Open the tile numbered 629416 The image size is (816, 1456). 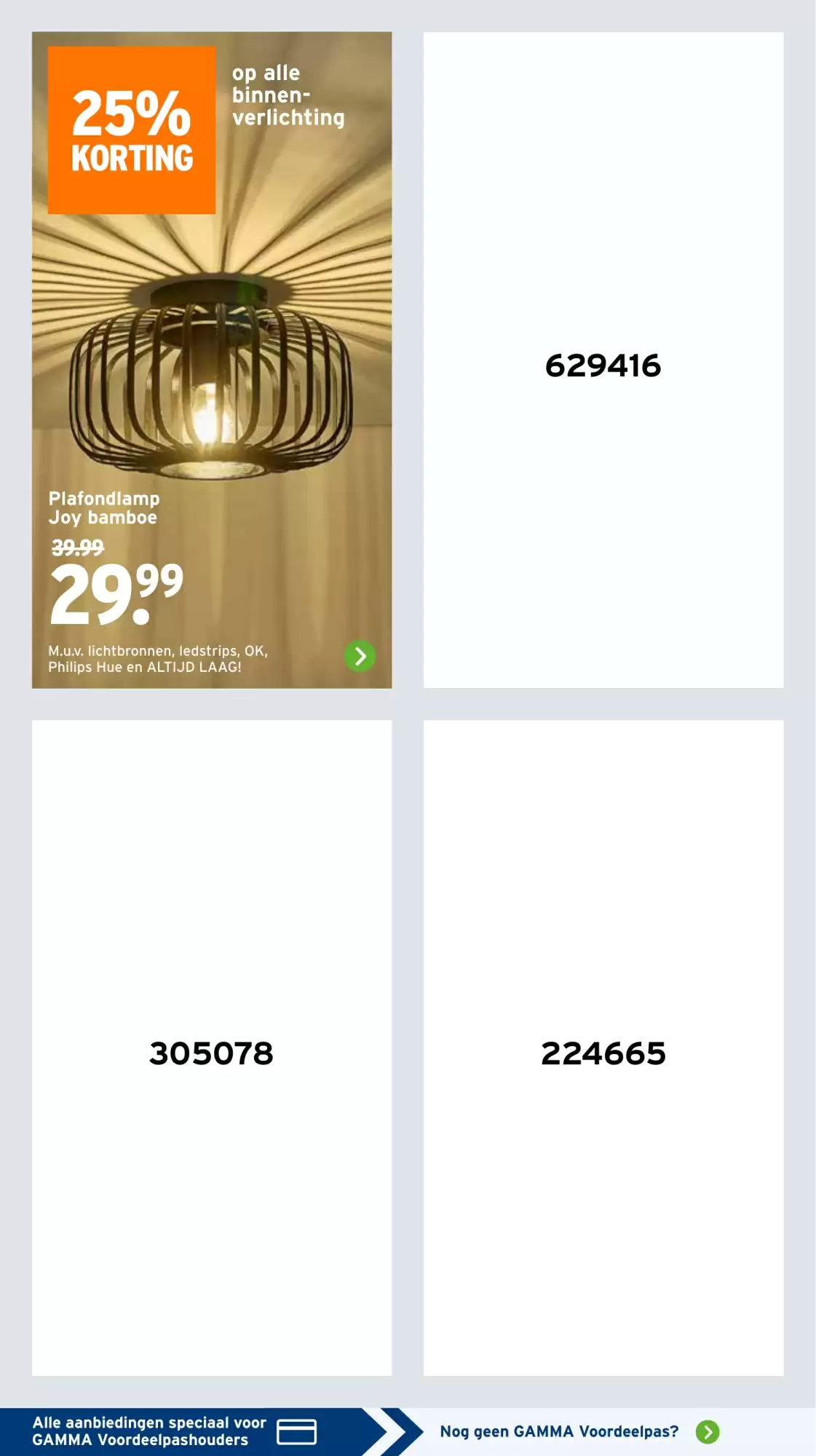(x=603, y=360)
